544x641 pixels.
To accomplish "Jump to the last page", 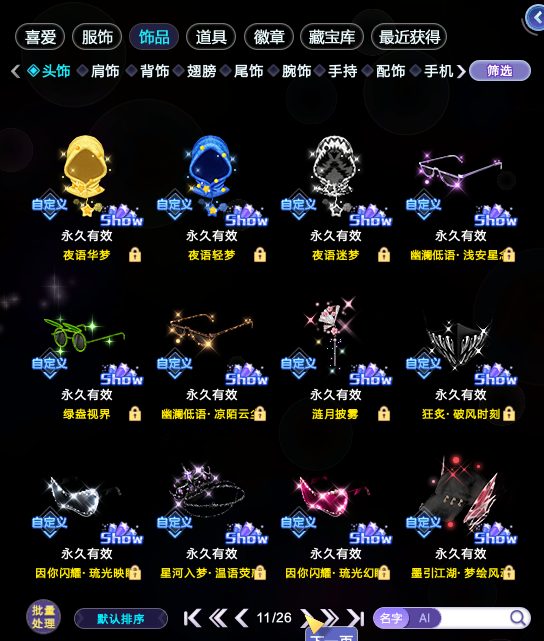I will pos(355,618).
